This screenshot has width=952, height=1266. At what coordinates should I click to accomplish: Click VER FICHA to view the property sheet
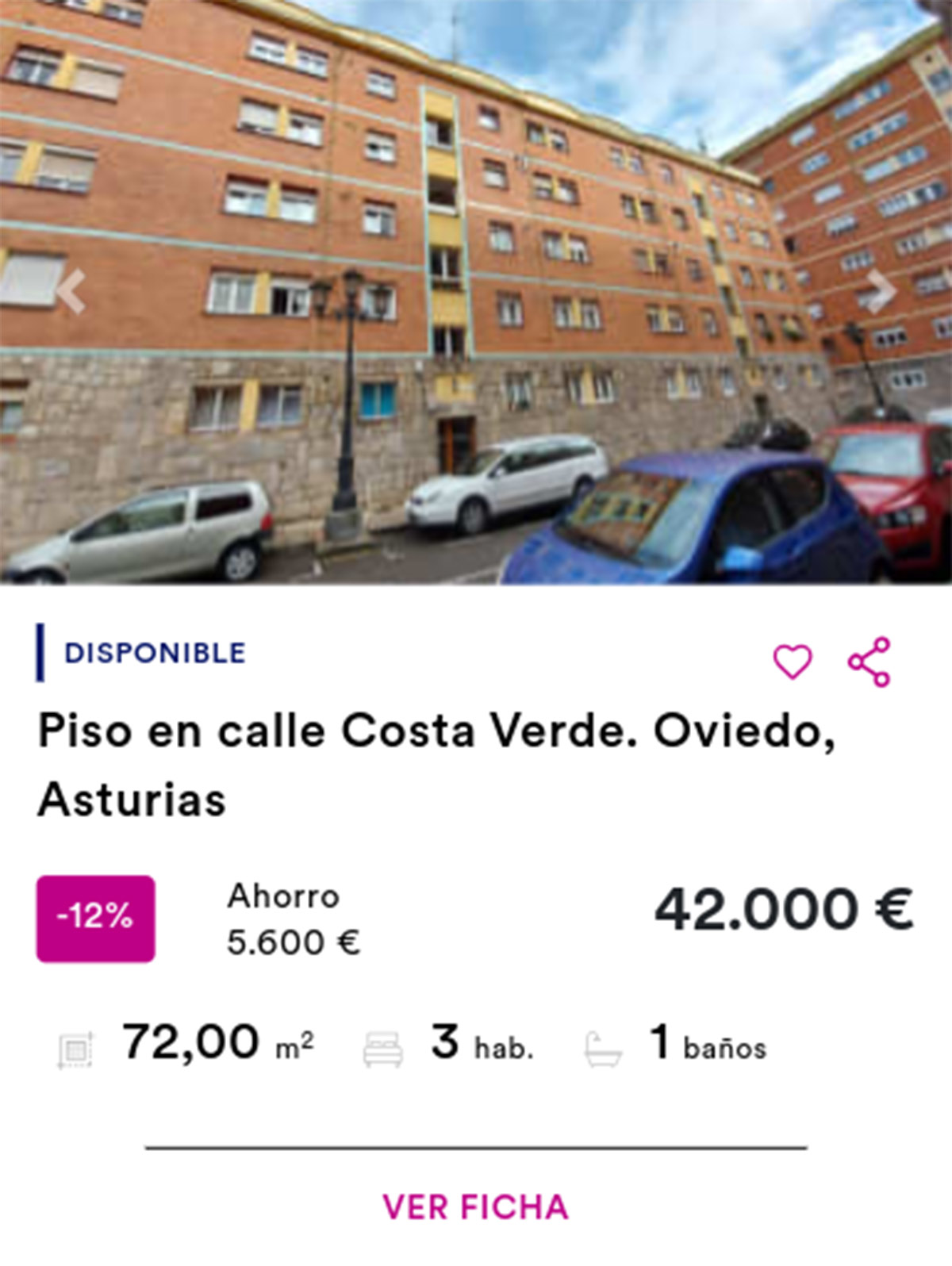474,1207
